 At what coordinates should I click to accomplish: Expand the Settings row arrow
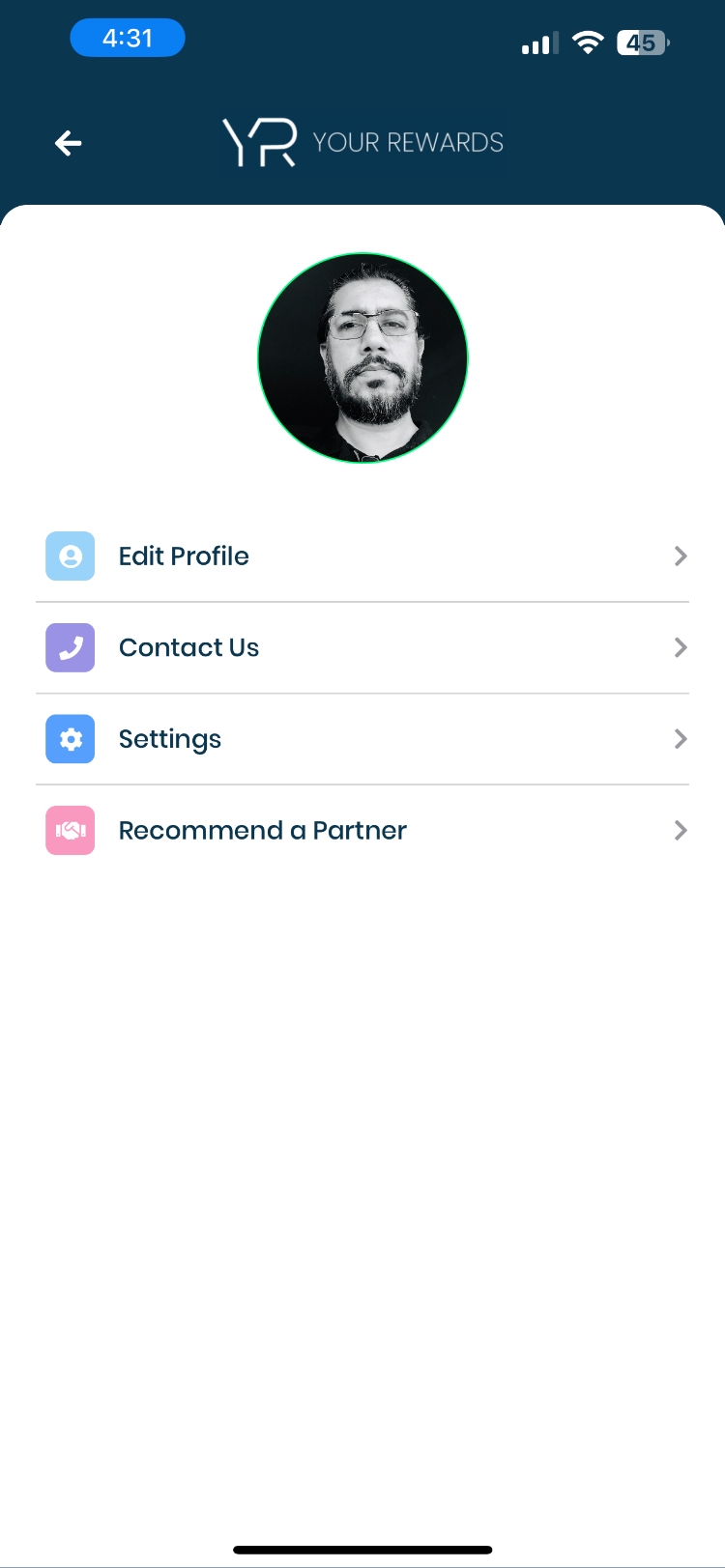[681, 739]
